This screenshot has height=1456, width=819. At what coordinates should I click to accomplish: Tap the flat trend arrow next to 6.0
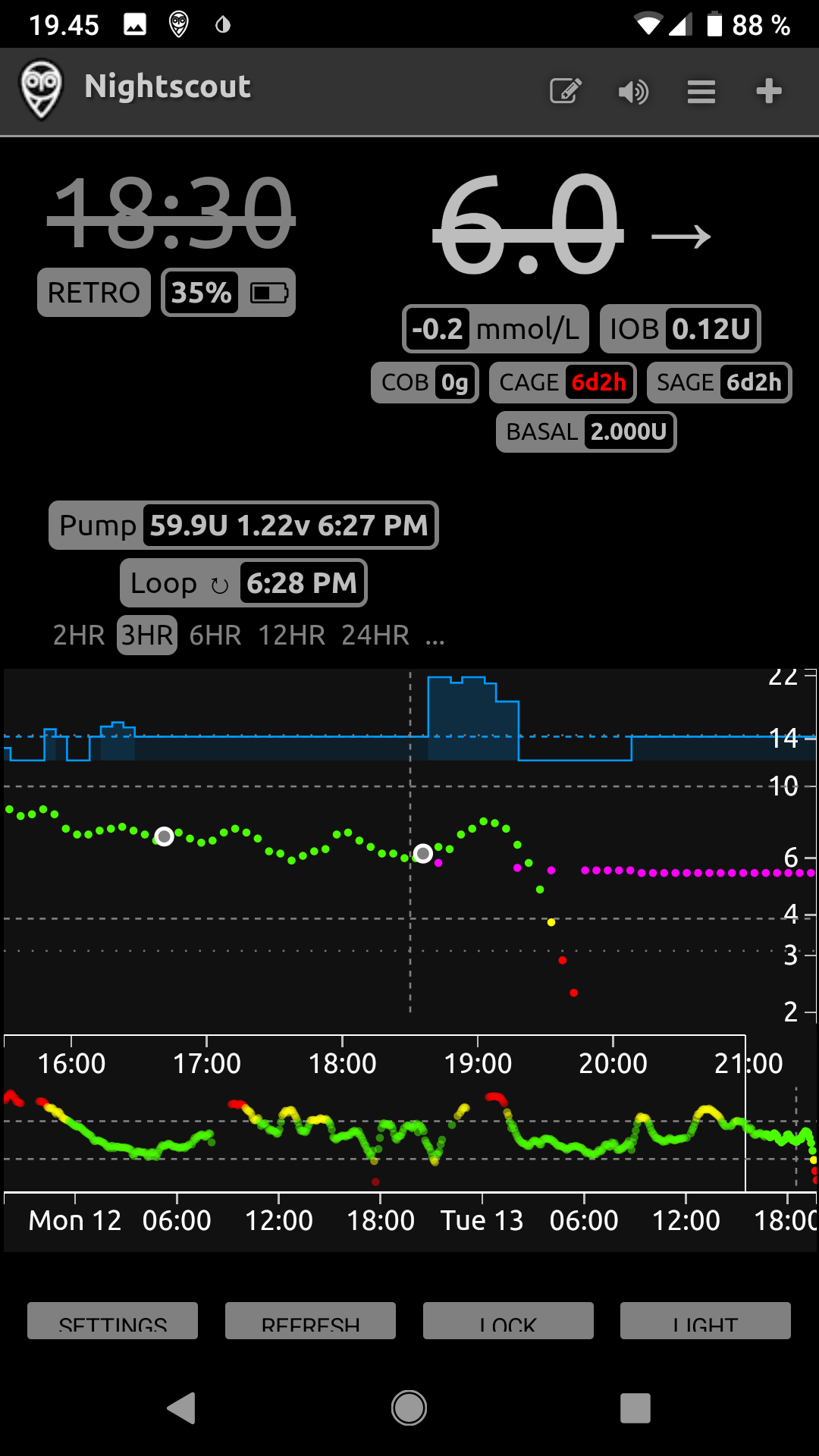pos(681,236)
